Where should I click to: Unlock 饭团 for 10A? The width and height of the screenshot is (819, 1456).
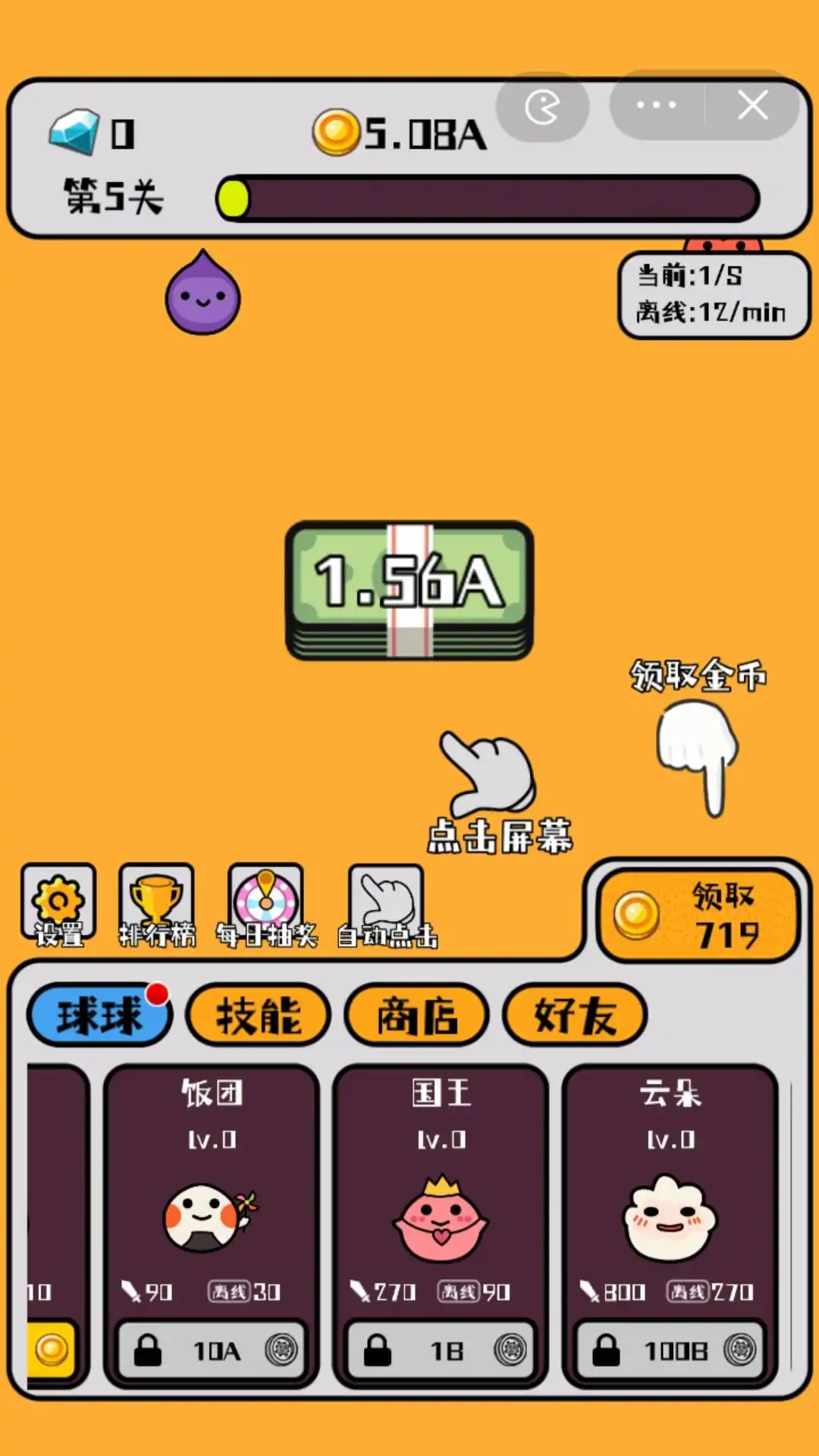pyautogui.click(x=212, y=1351)
